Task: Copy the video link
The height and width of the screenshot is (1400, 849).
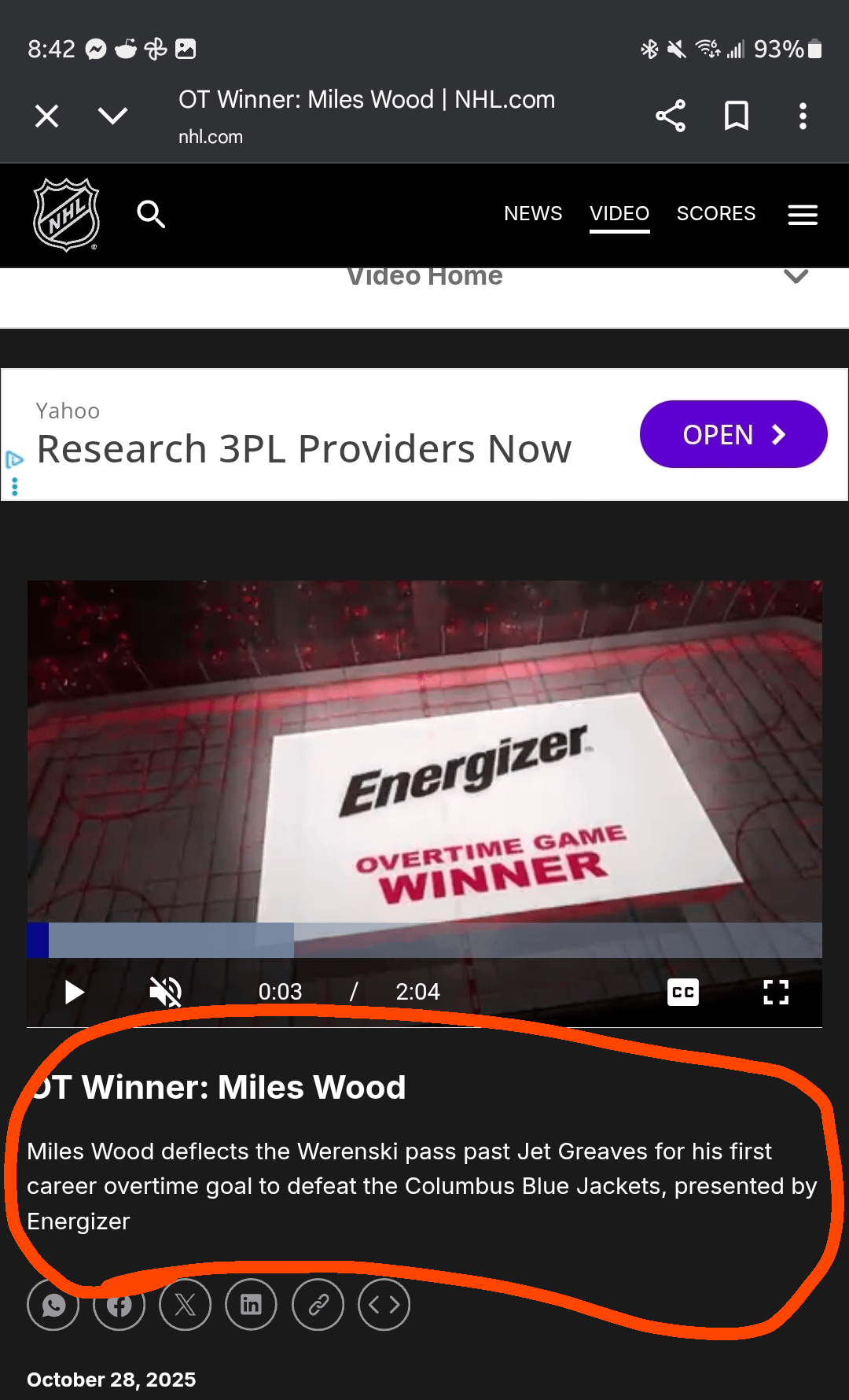Action: click(318, 1305)
